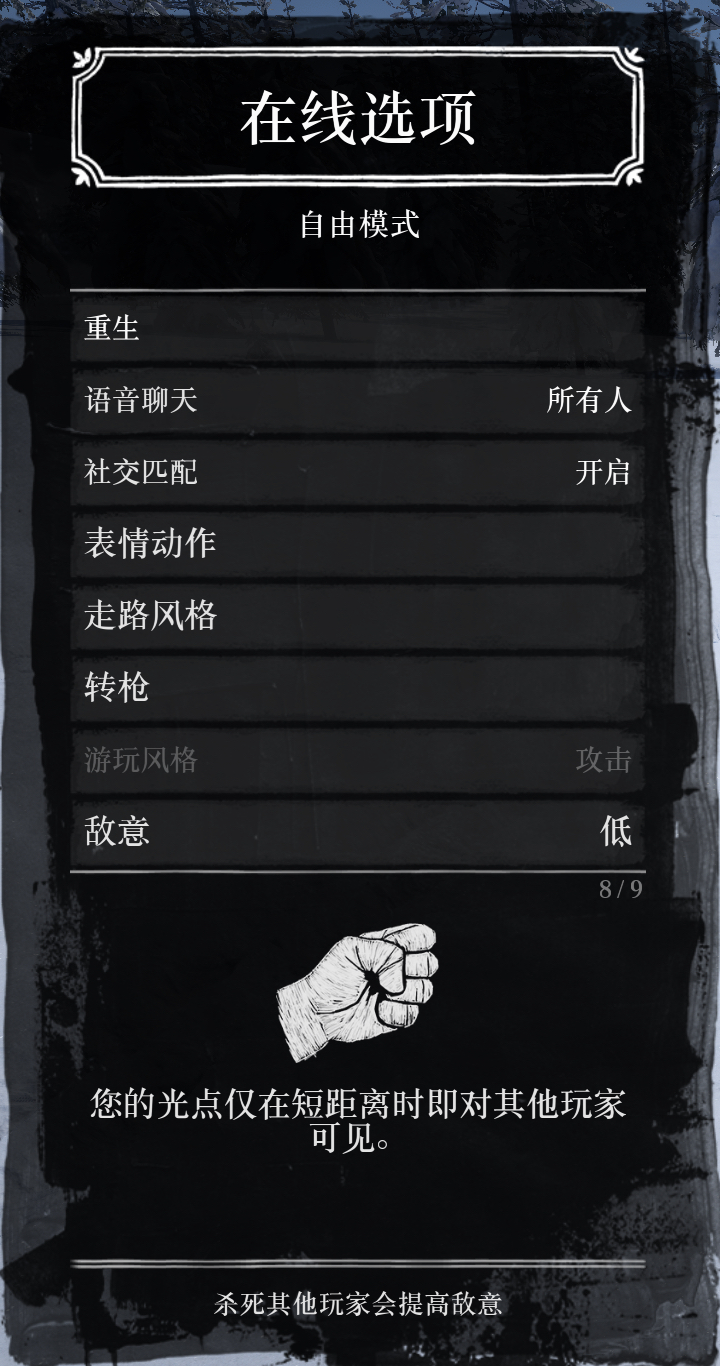
Task: Open the 表情动作 emotes menu
Action: pos(358,544)
